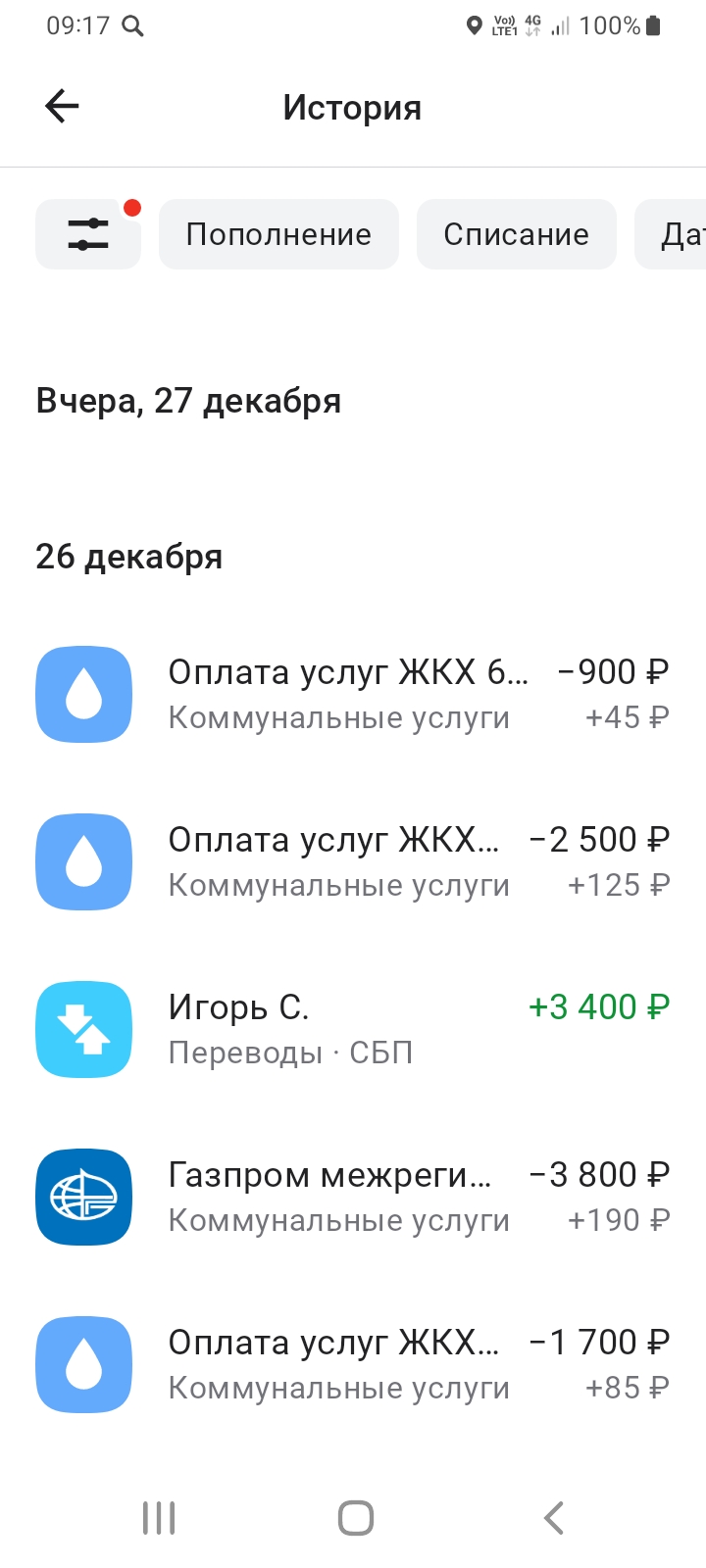
Task: Open the filter settings icon
Action: click(88, 234)
